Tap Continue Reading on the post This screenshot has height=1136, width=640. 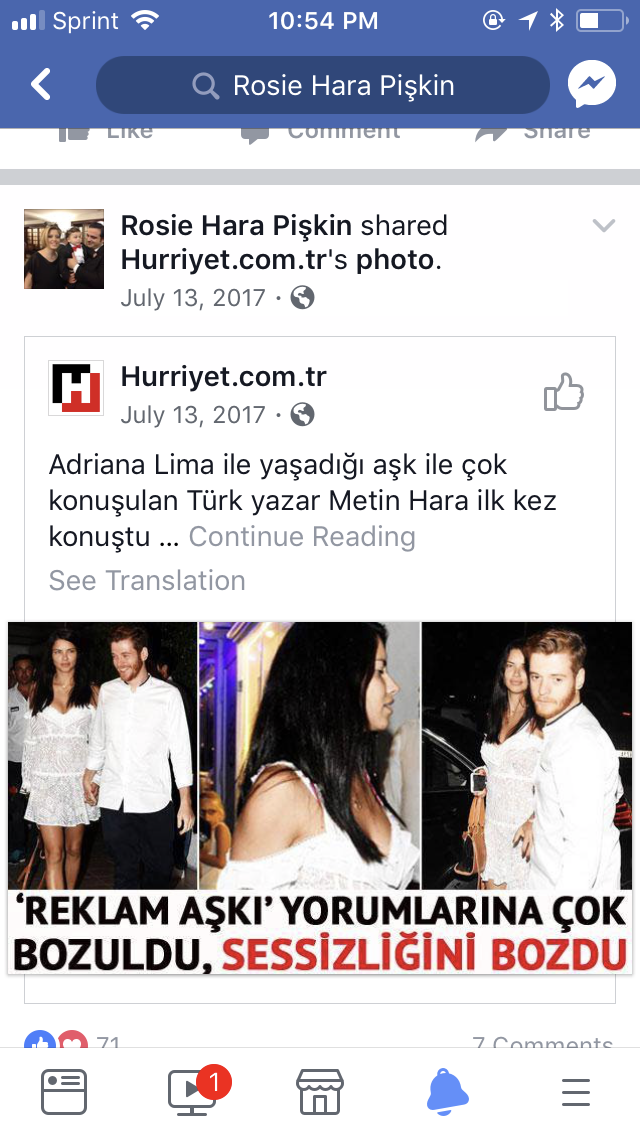point(302,537)
